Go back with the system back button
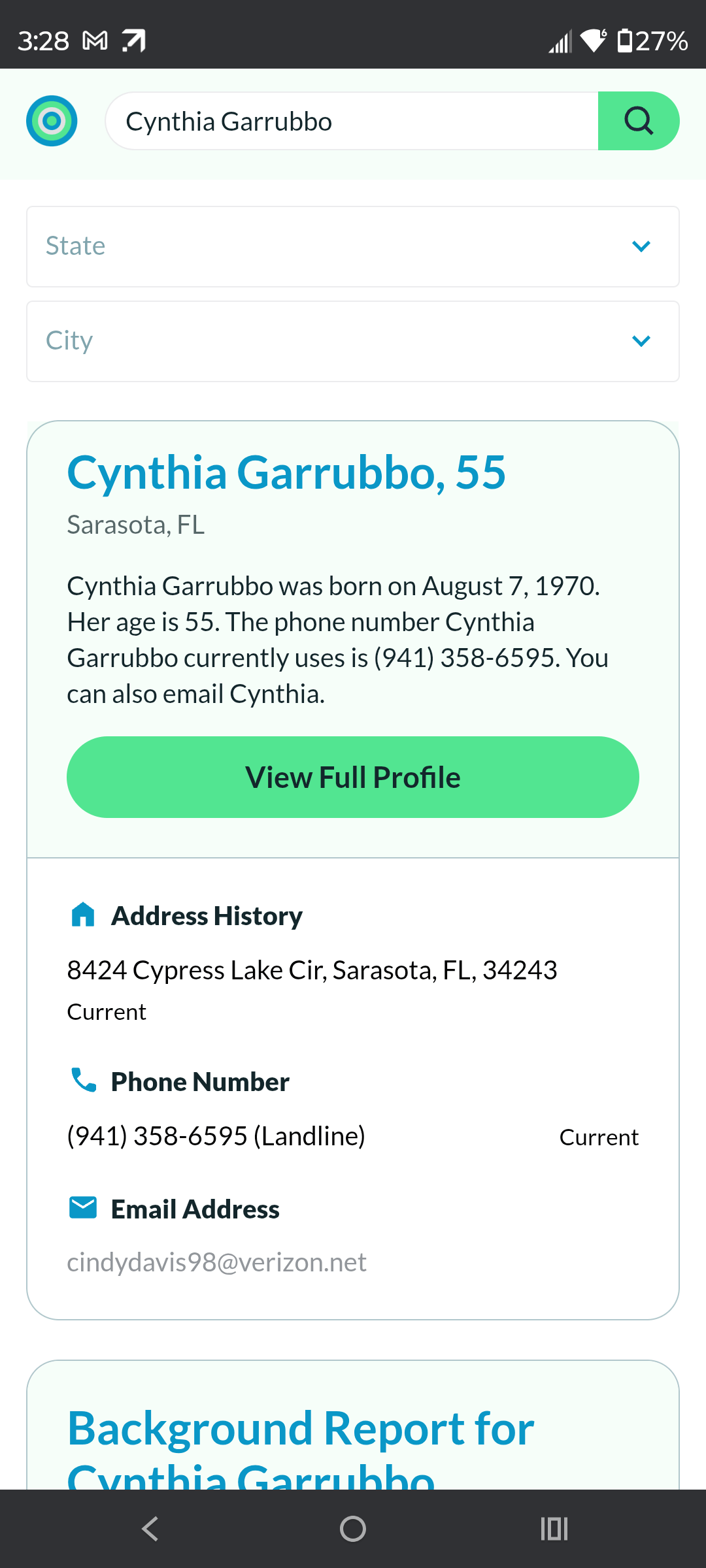The width and height of the screenshot is (706, 1568). (x=150, y=1529)
